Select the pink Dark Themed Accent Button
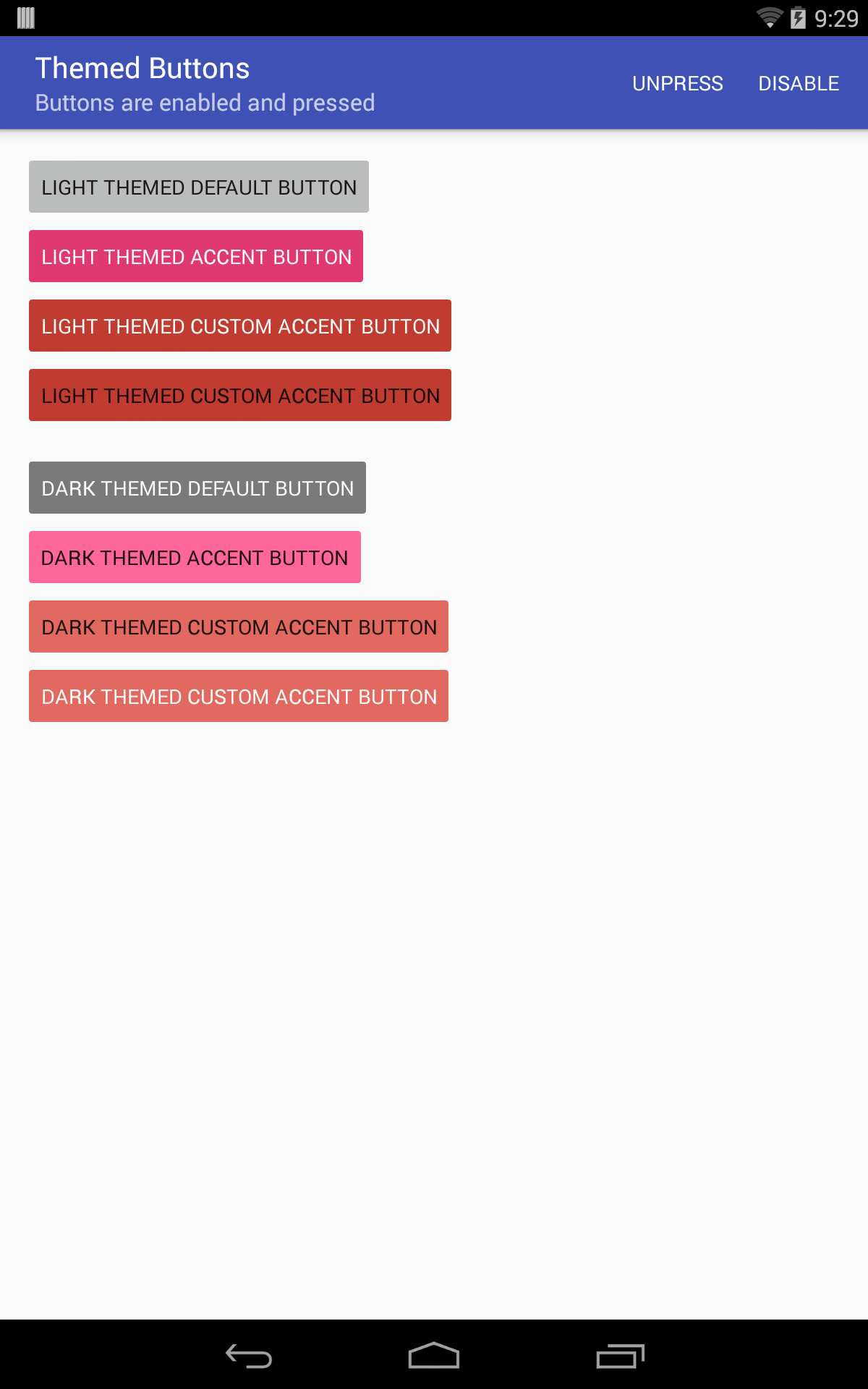 click(195, 557)
